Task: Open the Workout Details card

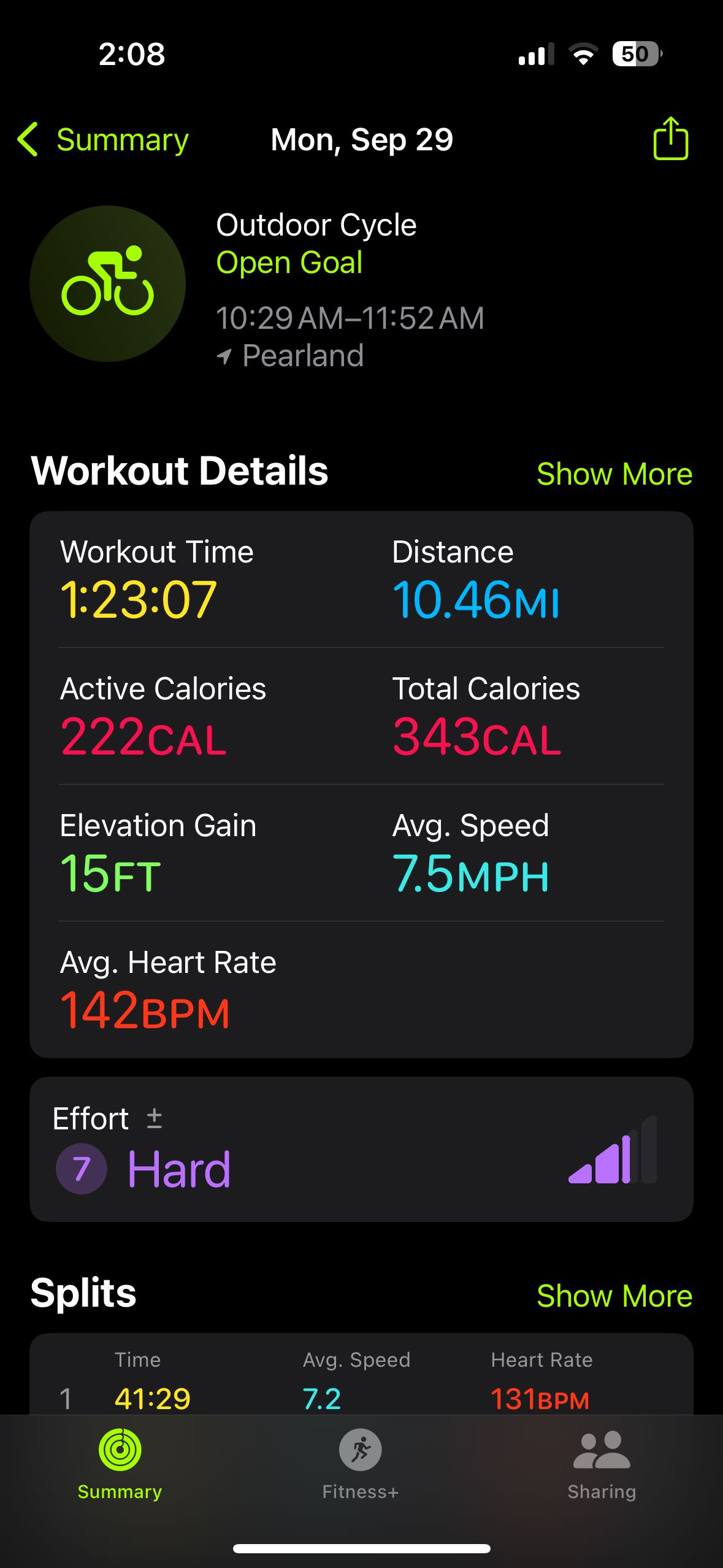Action: 361,783
